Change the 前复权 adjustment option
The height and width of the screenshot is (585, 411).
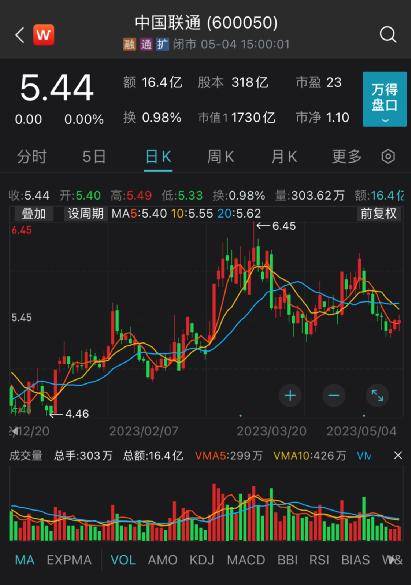(x=378, y=214)
